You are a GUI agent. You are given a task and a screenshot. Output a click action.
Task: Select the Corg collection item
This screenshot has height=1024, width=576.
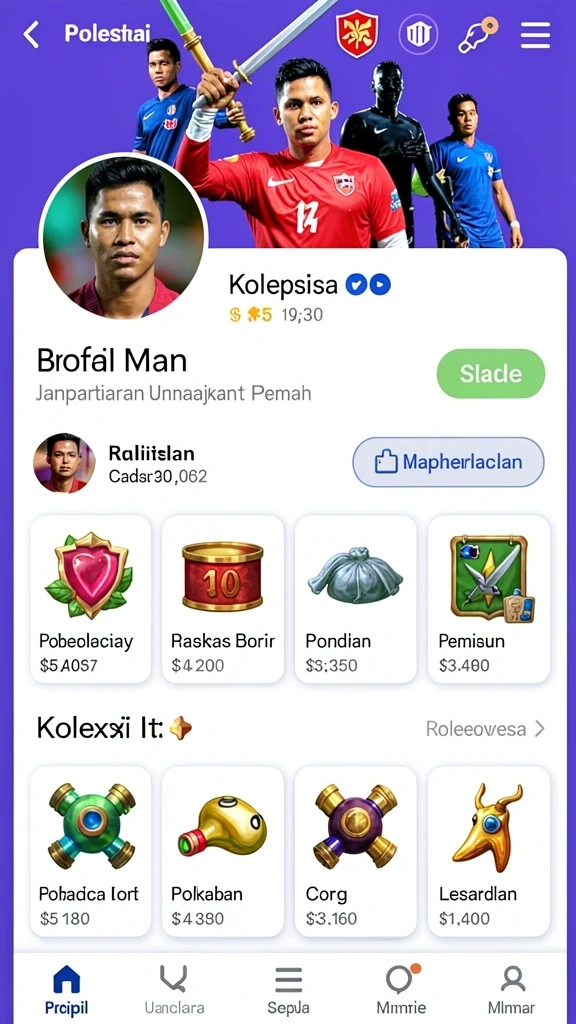(355, 852)
